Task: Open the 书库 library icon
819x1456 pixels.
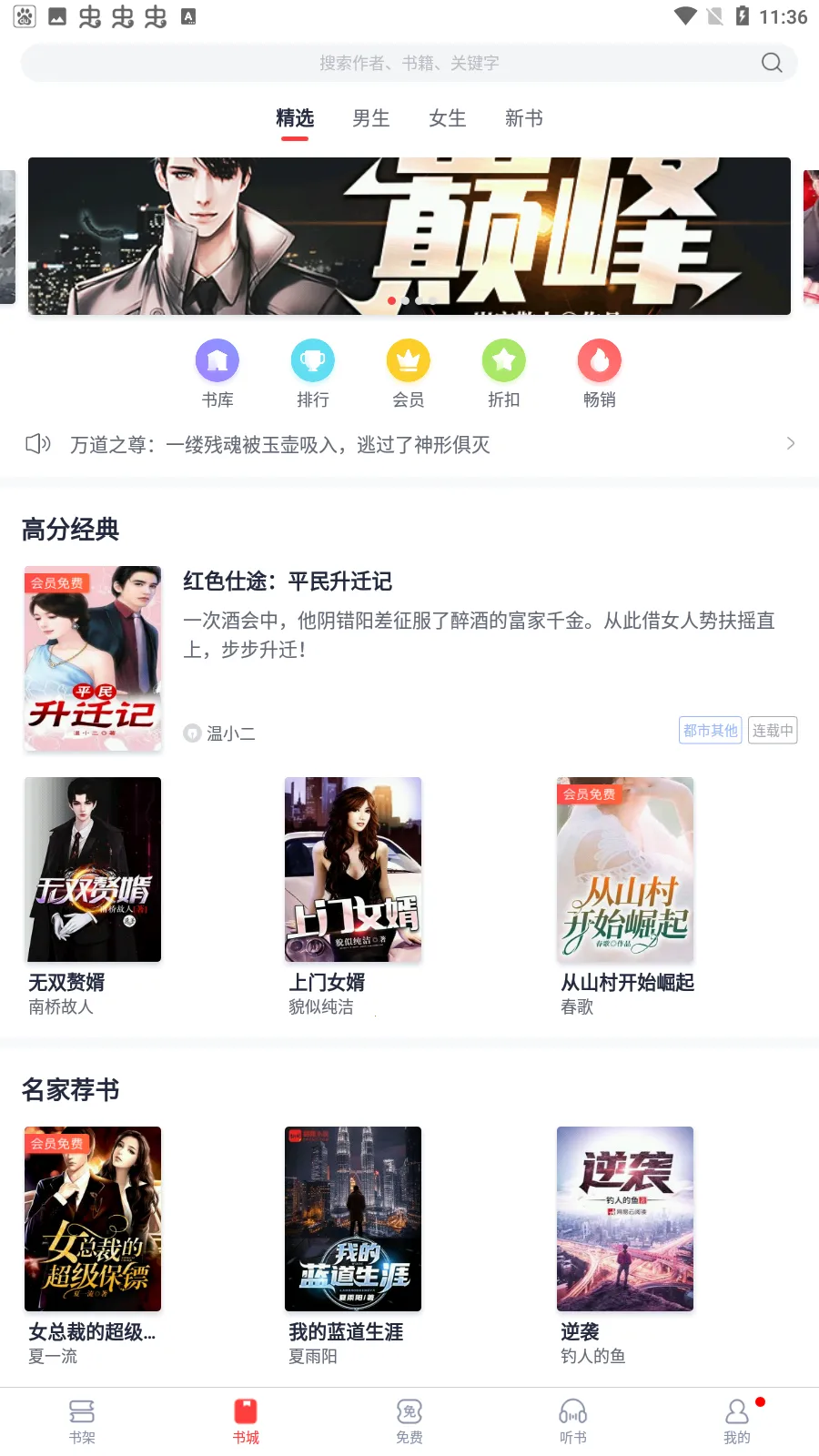Action: click(217, 360)
